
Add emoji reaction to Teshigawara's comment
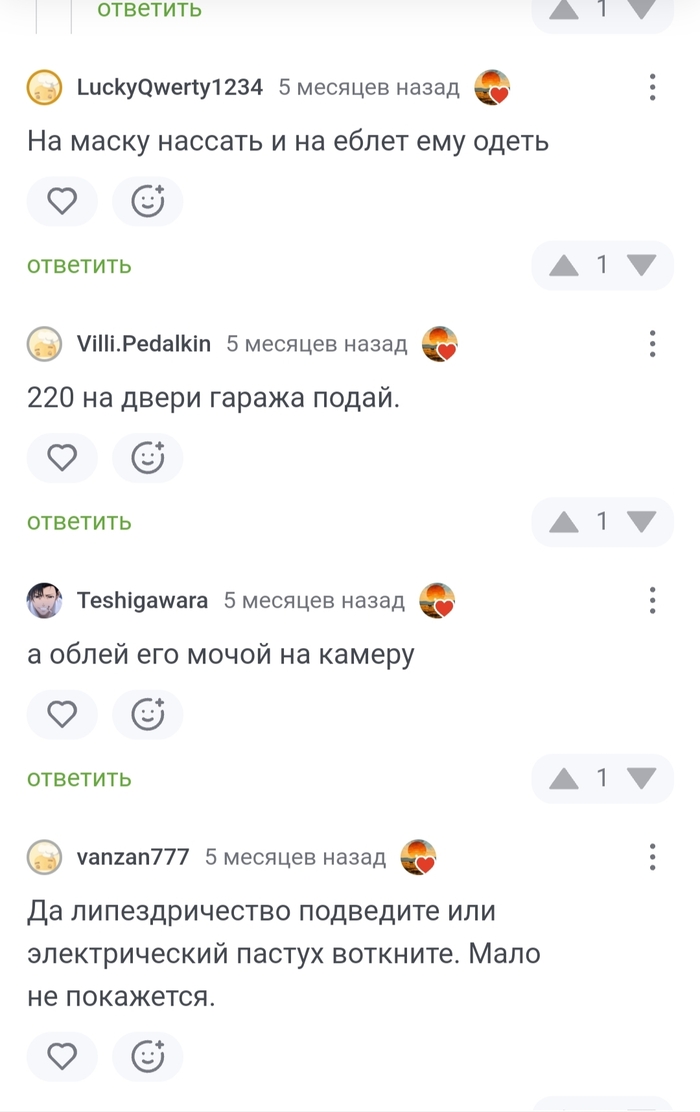click(148, 715)
